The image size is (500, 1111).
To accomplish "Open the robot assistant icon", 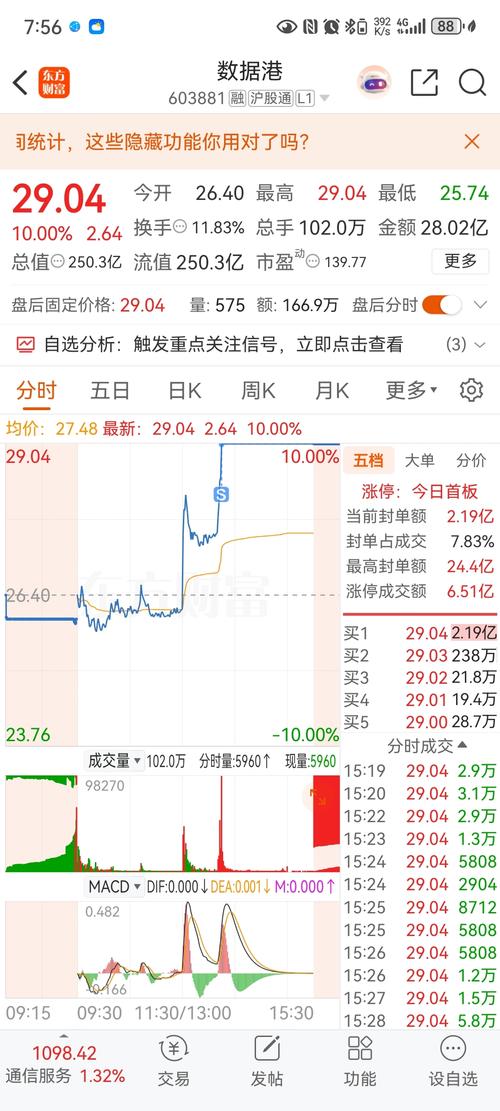I will click(374, 82).
